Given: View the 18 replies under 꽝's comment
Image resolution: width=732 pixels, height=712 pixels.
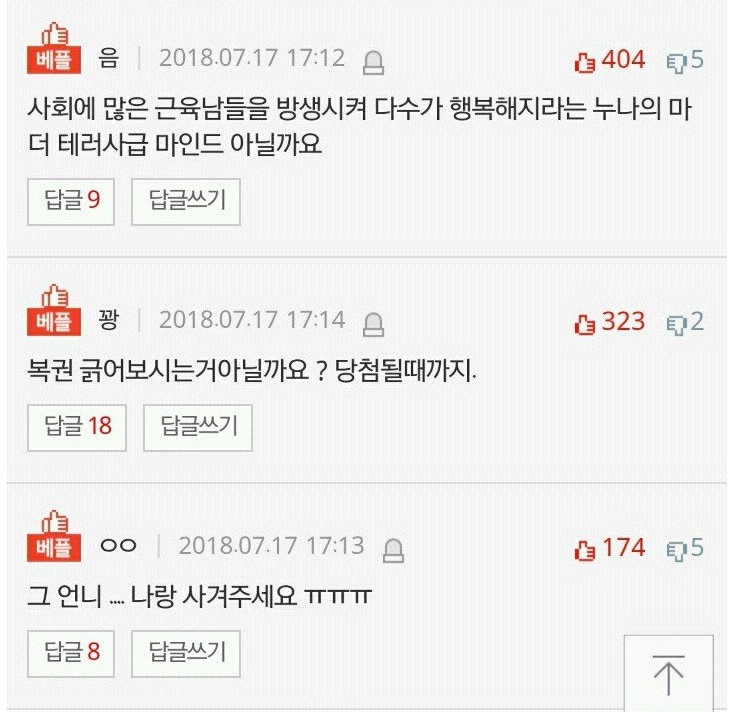Looking at the screenshot, I should 77,427.
